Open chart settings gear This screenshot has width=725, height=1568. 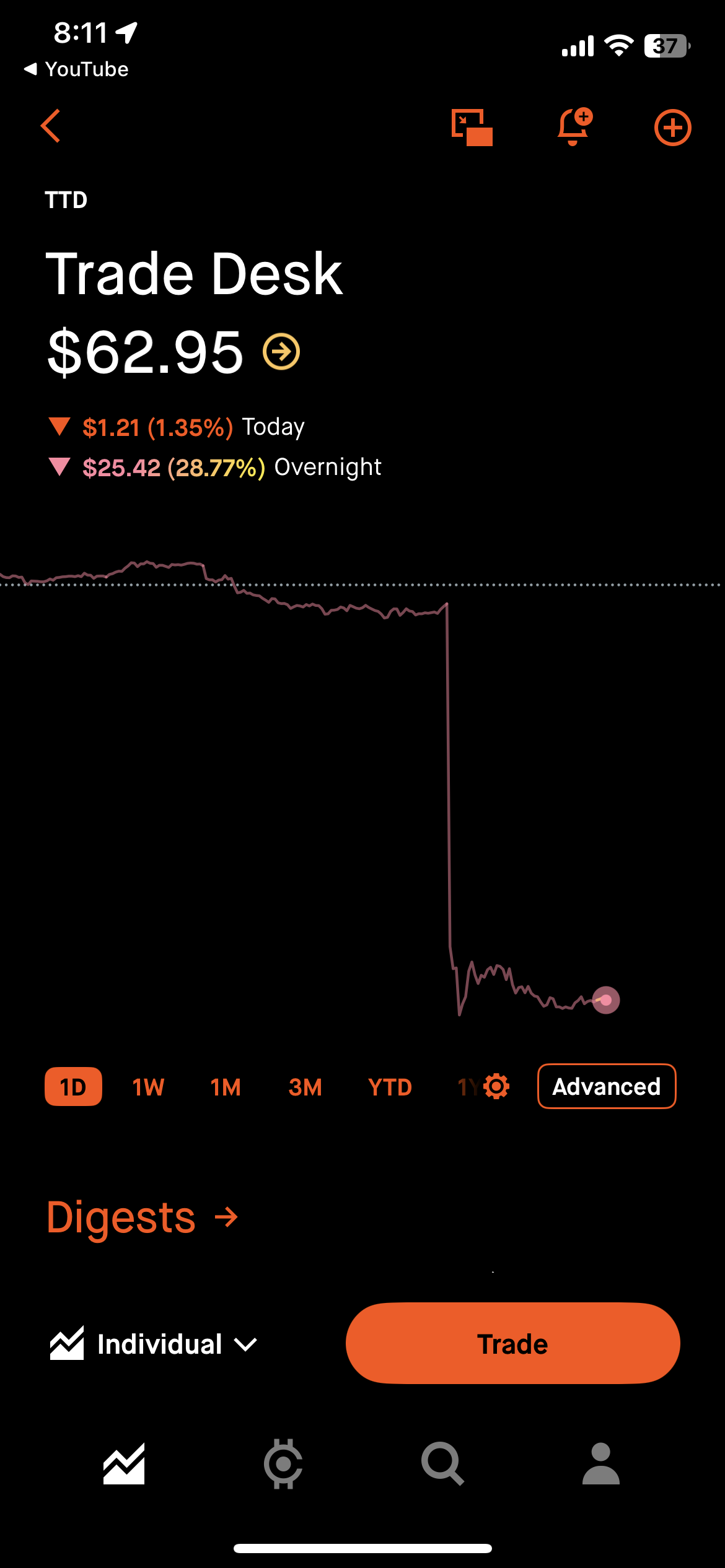496,1086
